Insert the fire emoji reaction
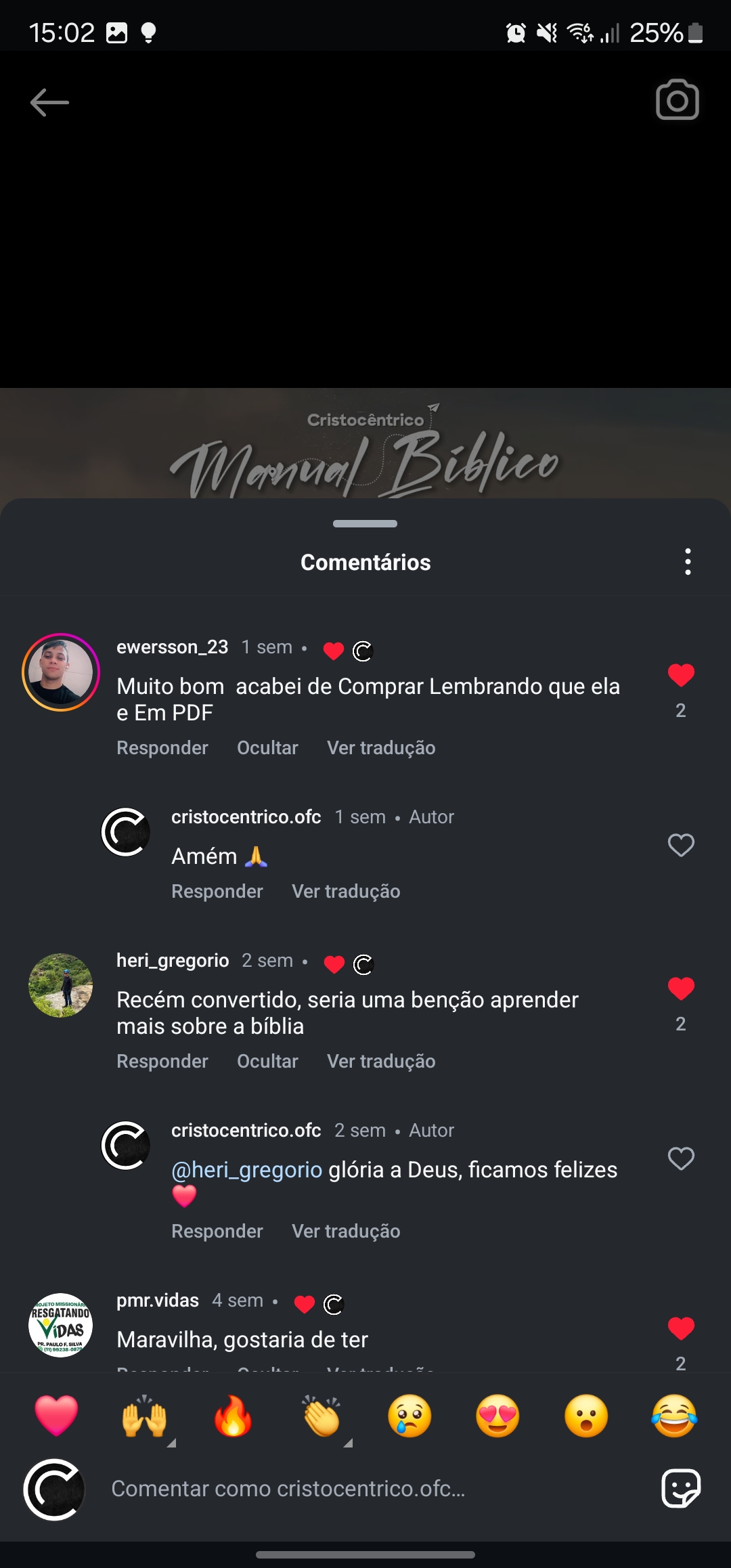This screenshot has height=1568, width=731. 233,1416
